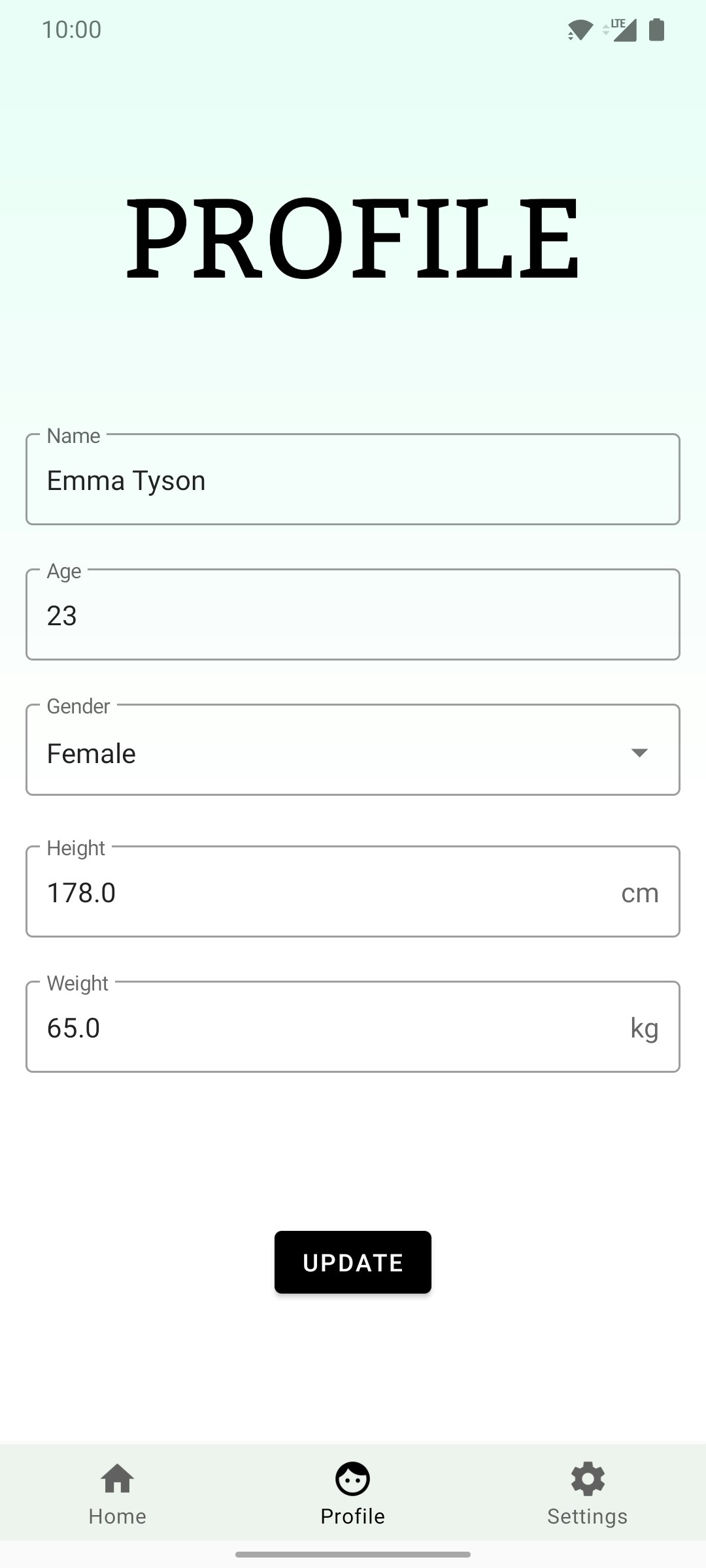Click the Female value in Gender field
Viewport: 706px width, 1568px height.
pos(92,753)
